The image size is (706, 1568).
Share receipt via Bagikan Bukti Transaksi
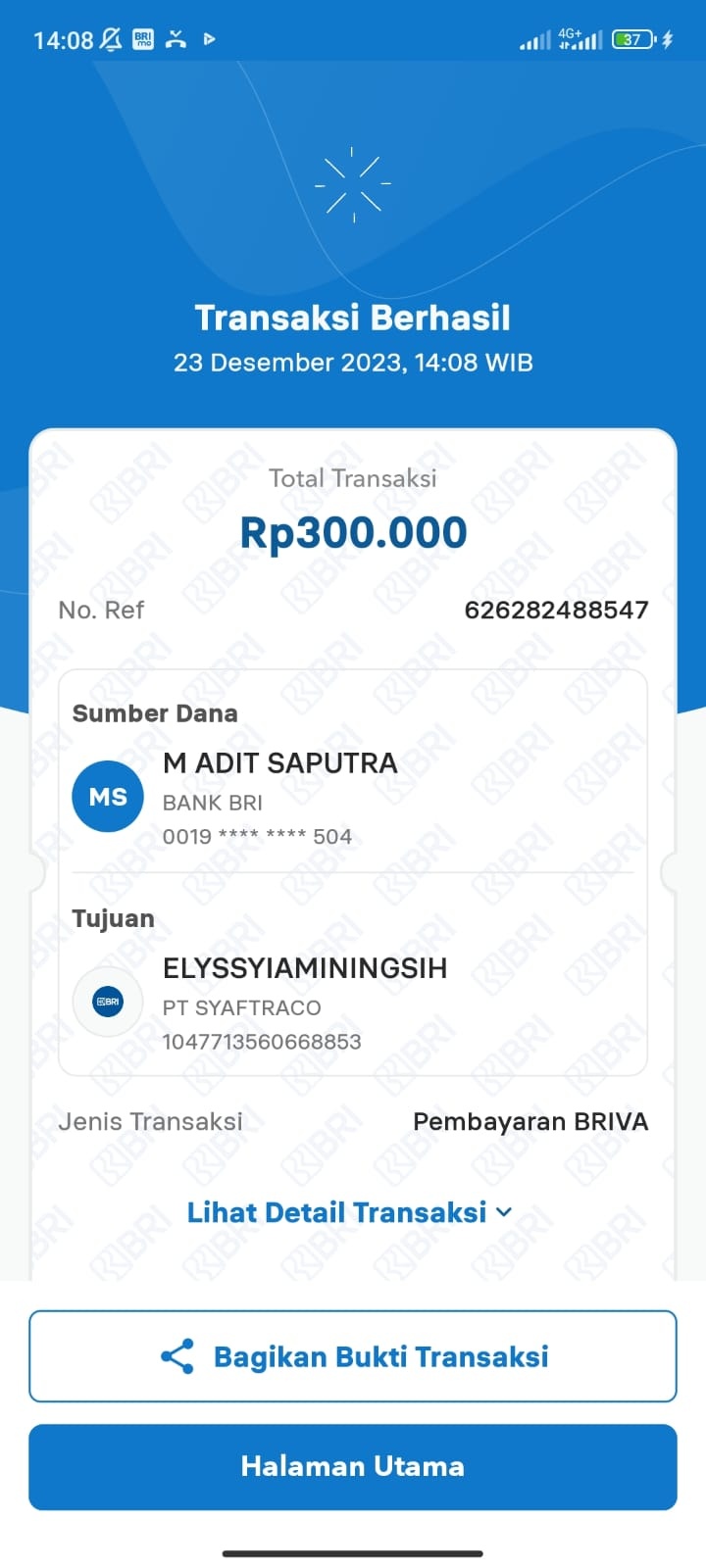(x=353, y=1356)
